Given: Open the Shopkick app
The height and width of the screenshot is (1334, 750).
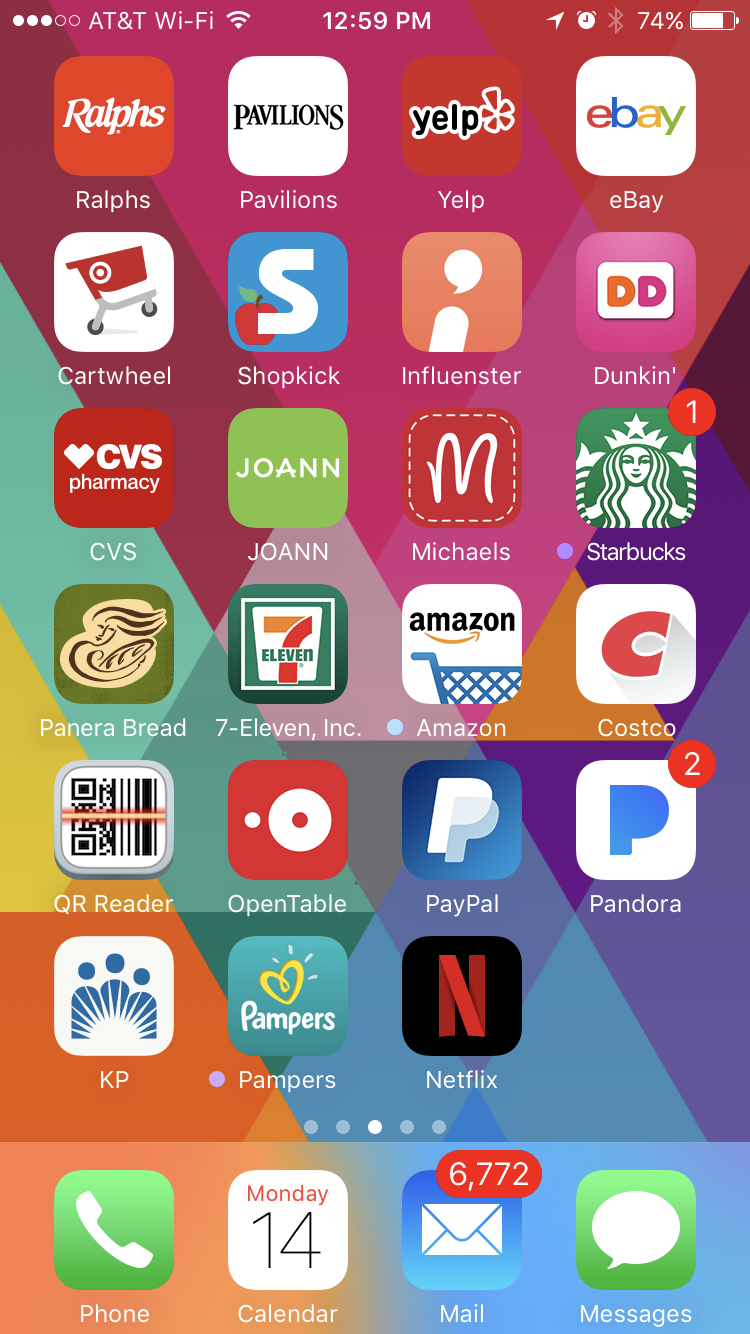Looking at the screenshot, I should (288, 292).
